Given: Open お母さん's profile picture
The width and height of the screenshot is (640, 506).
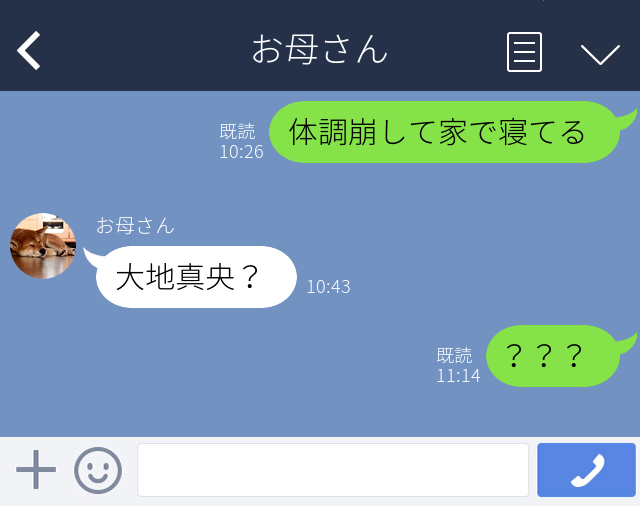Looking at the screenshot, I should click(x=43, y=246).
